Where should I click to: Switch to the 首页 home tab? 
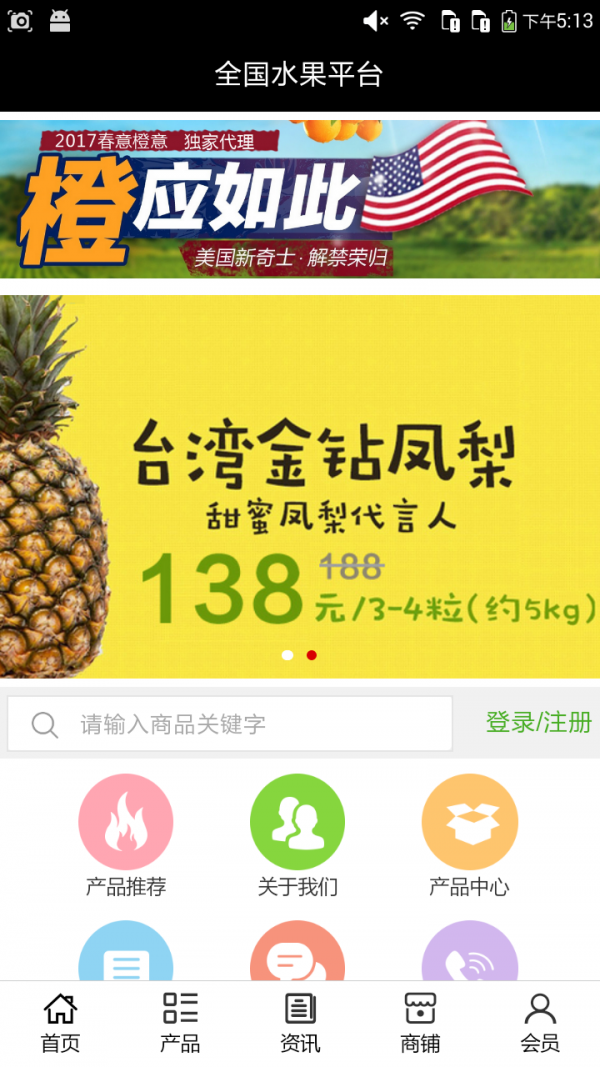60,1023
